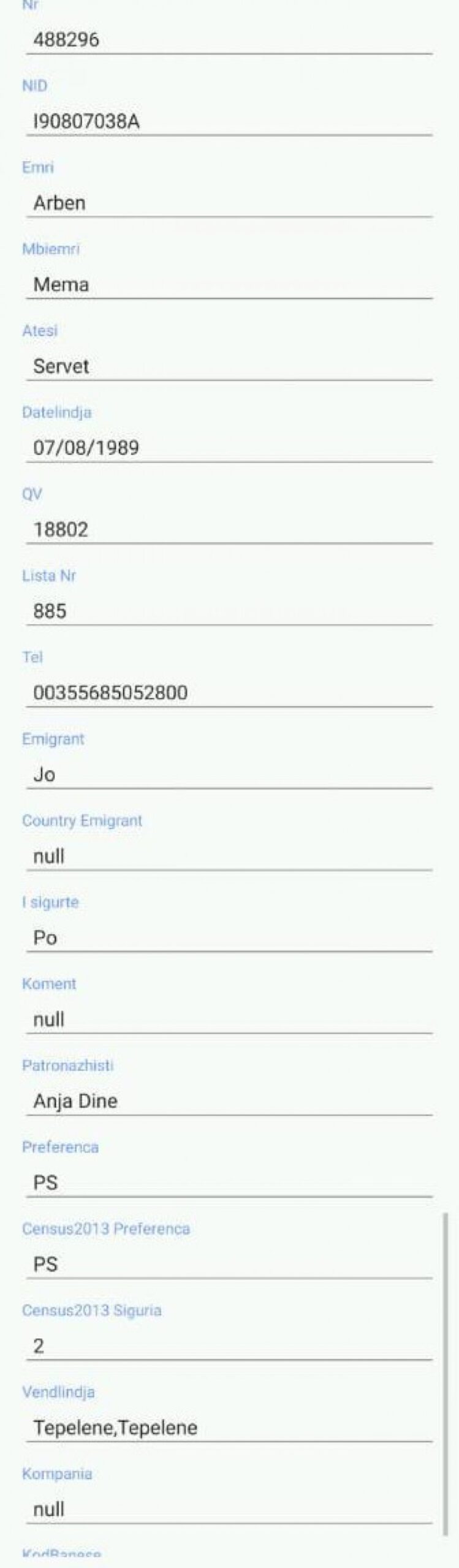
Task: Edit the Atesi field with Servet
Action: (x=229, y=366)
